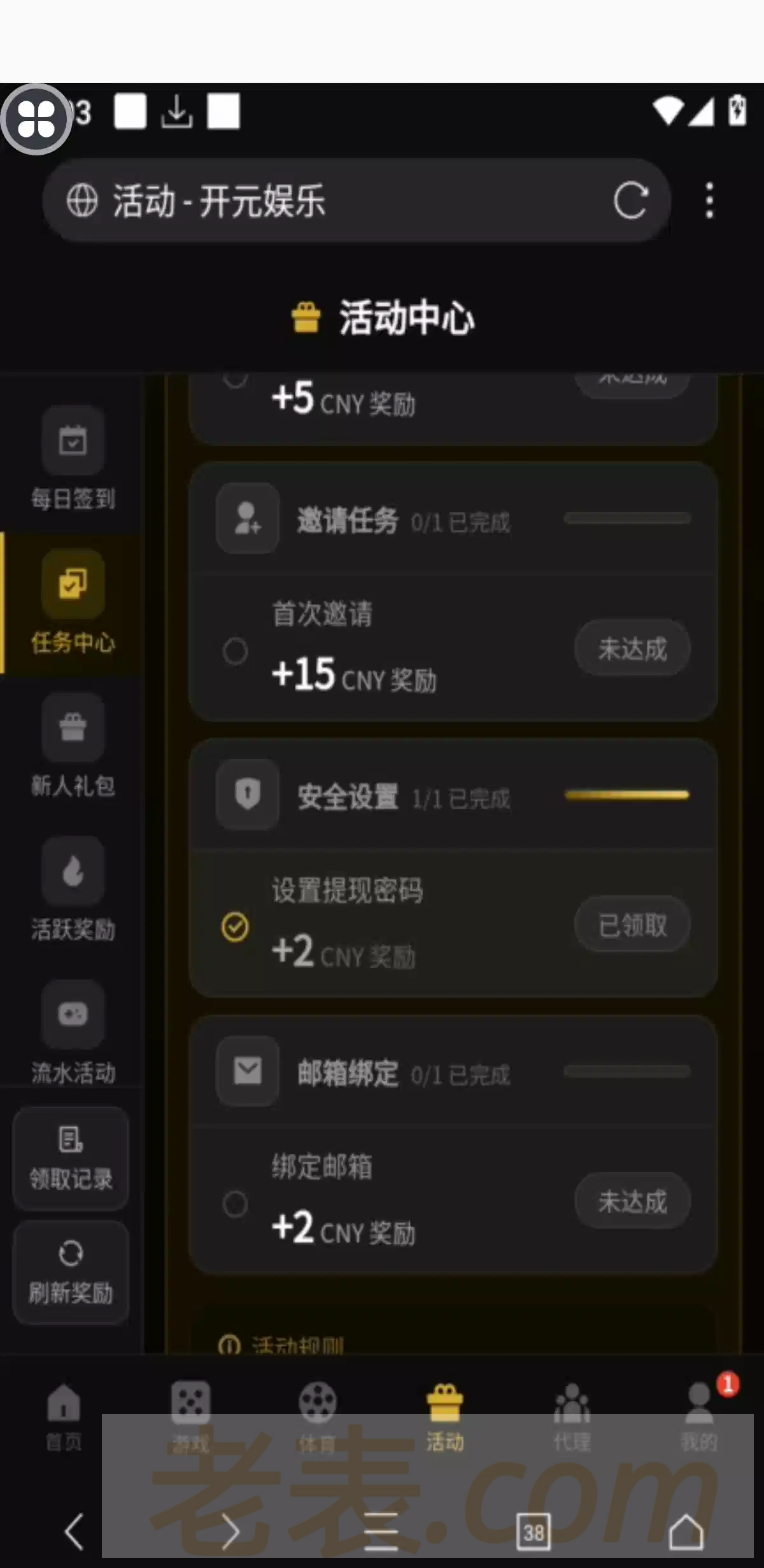764x1568 pixels.
Task: Open the 游戏 bottom tab
Action: click(190, 1415)
